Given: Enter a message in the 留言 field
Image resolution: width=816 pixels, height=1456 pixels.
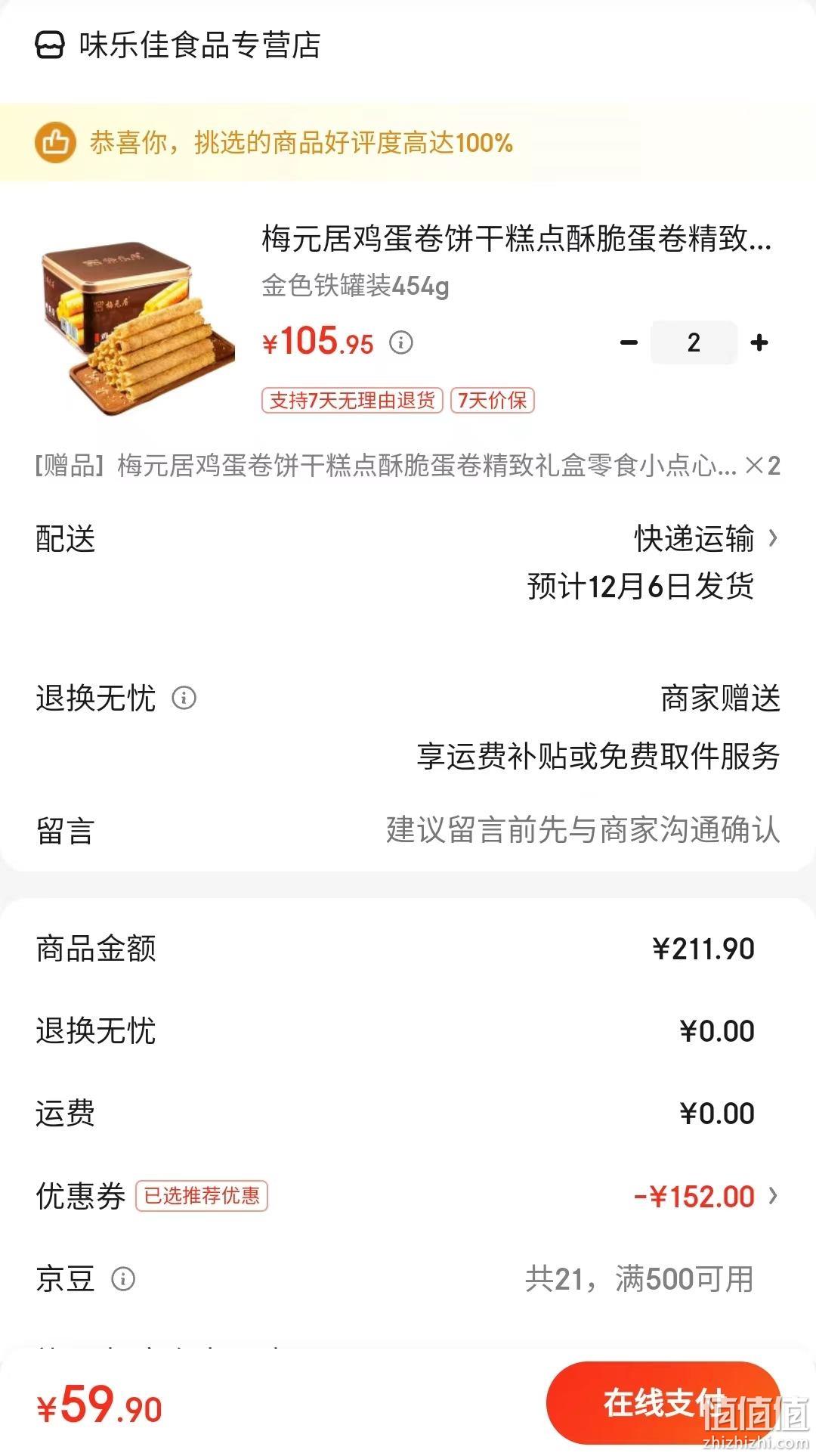Looking at the screenshot, I should tap(408, 830).
